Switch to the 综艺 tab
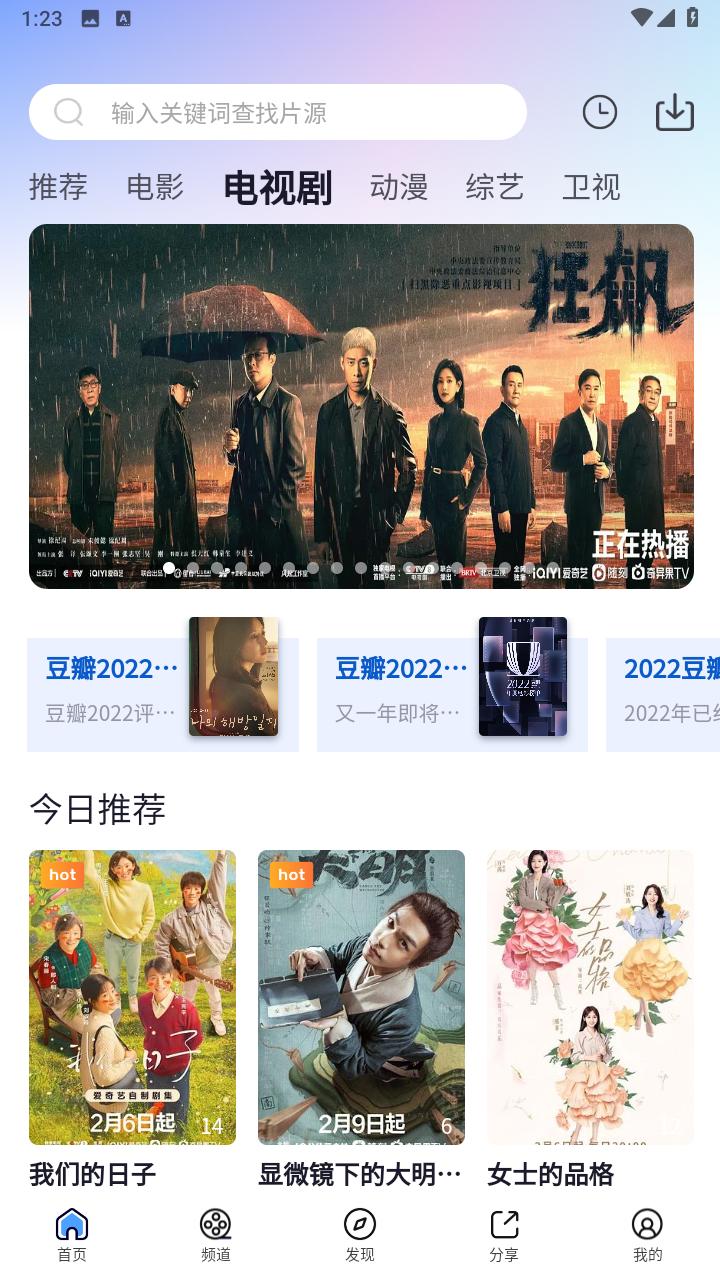 496,187
